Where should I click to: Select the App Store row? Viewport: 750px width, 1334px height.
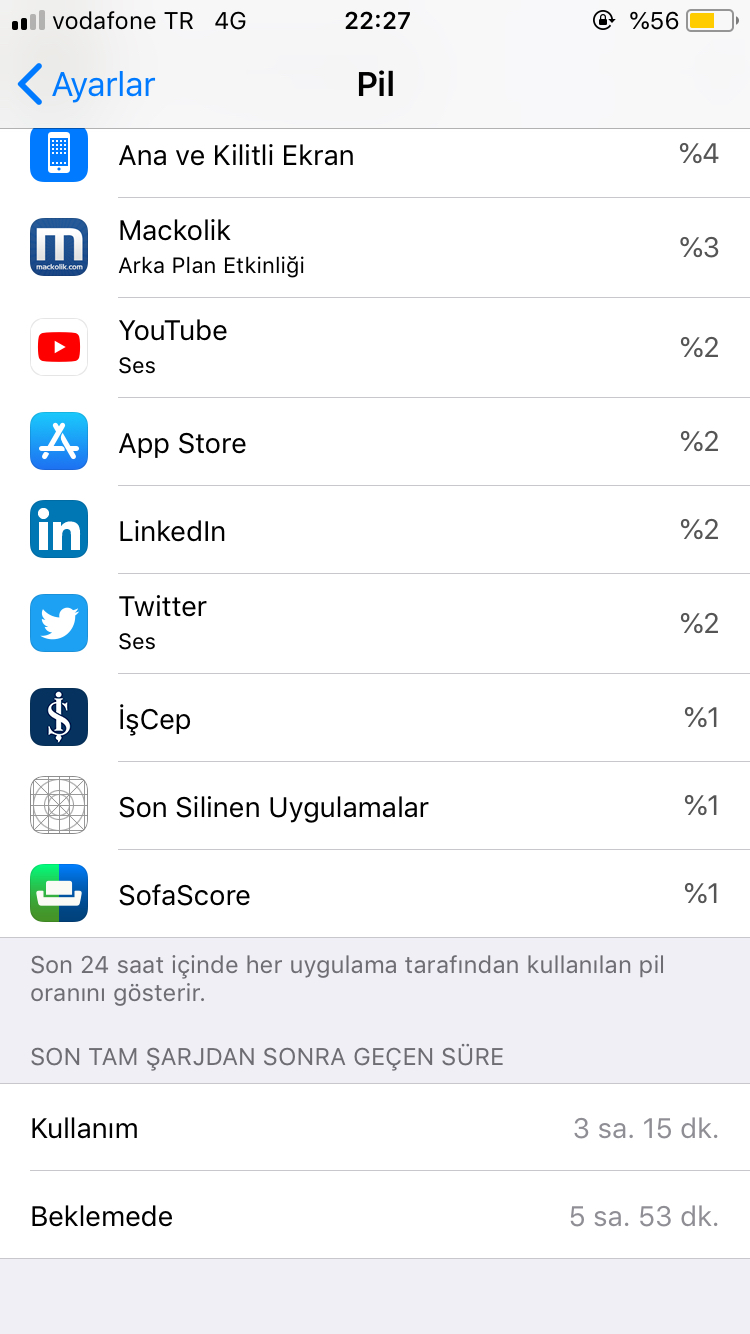375,442
